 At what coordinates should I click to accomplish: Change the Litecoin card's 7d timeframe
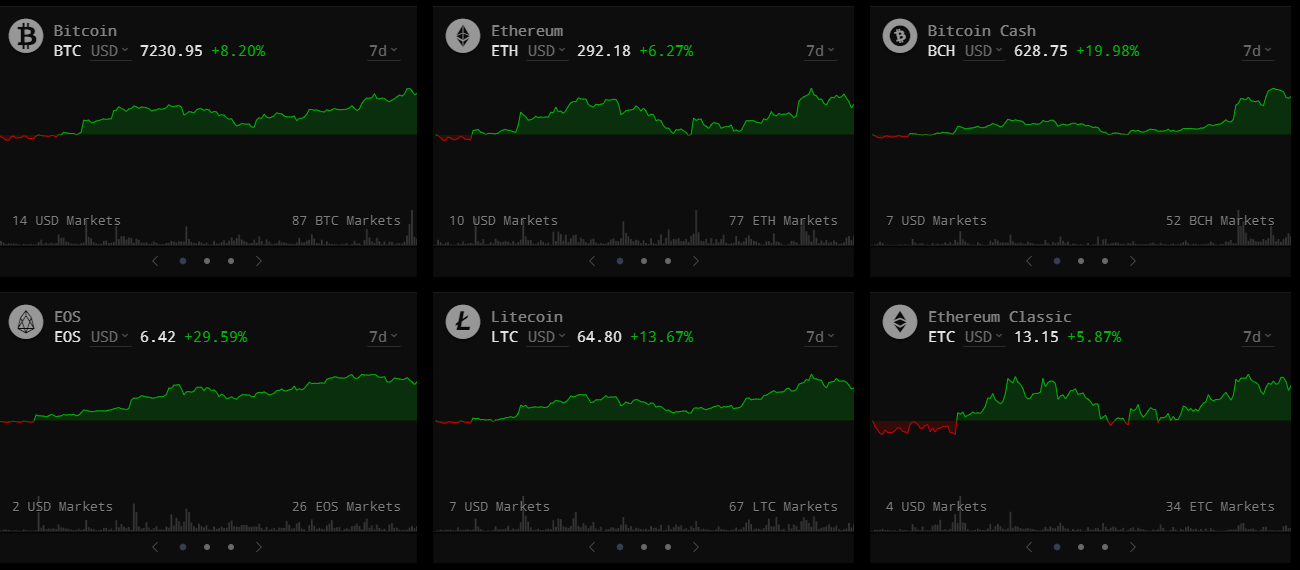[x=821, y=337]
